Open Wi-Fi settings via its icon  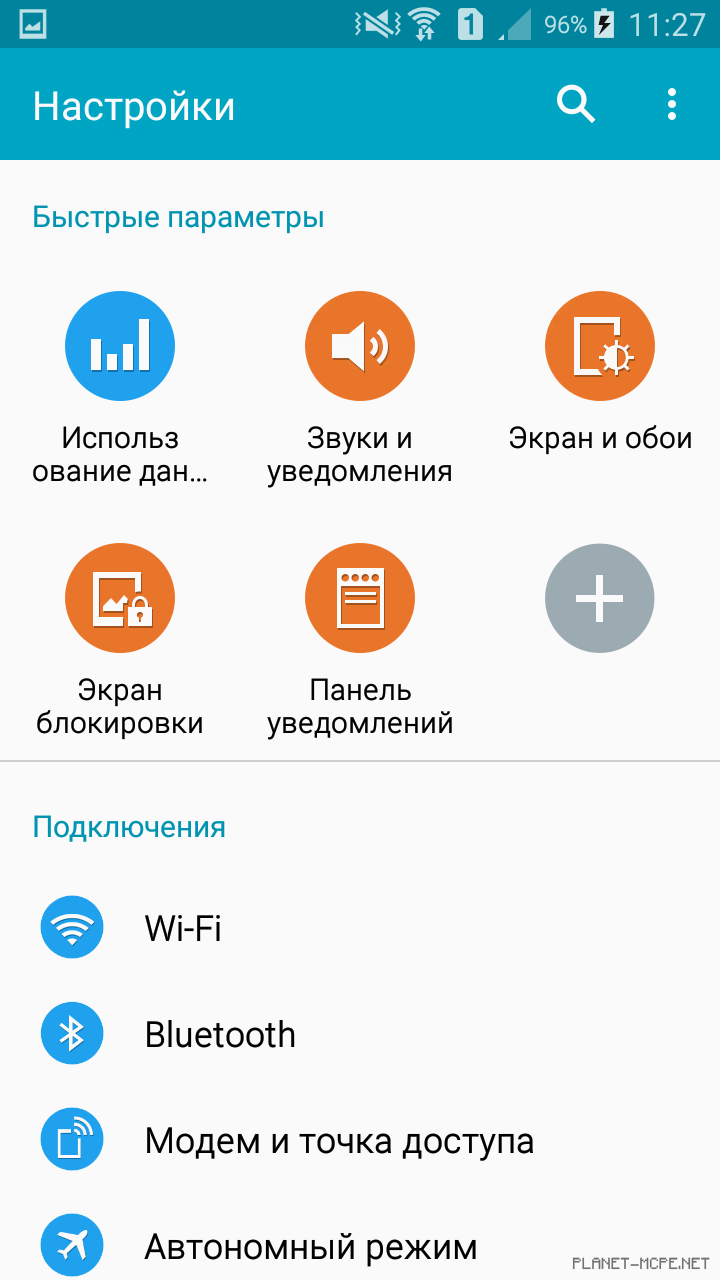(x=71, y=927)
